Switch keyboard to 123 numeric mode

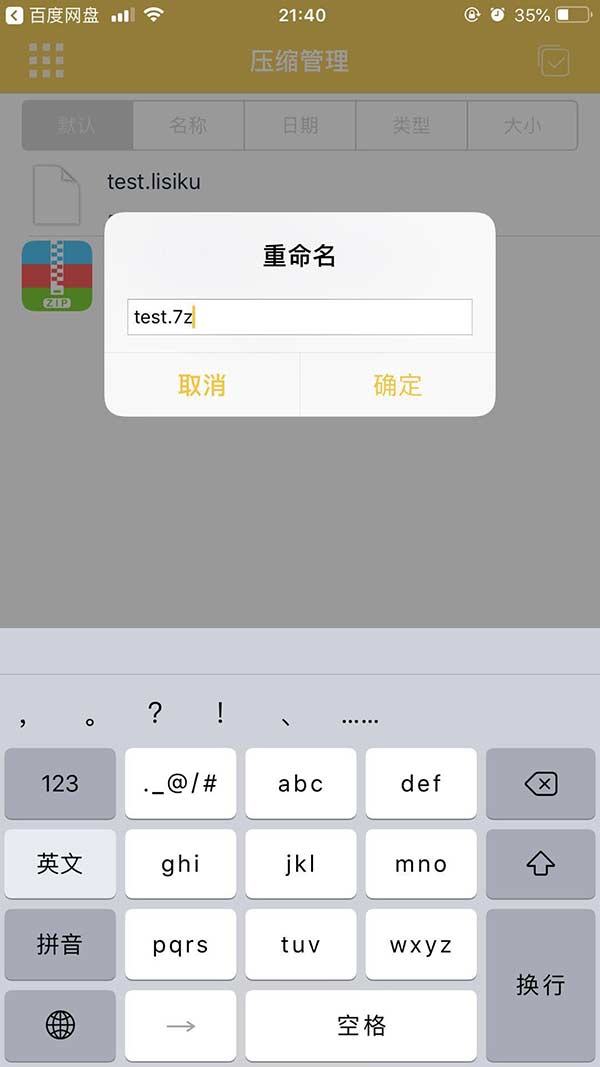(60, 784)
